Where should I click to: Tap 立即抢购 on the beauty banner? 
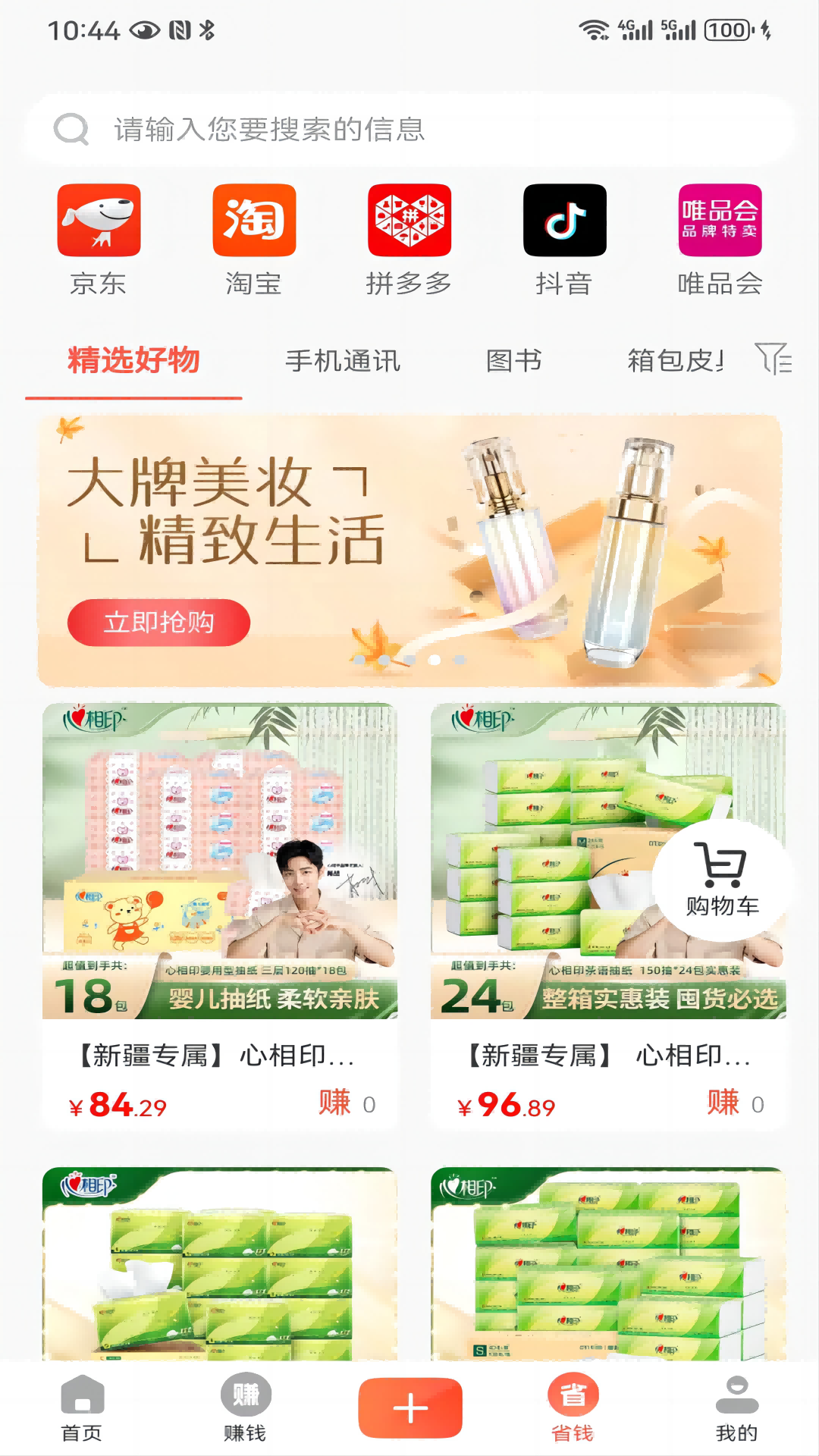tap(158, 623)
